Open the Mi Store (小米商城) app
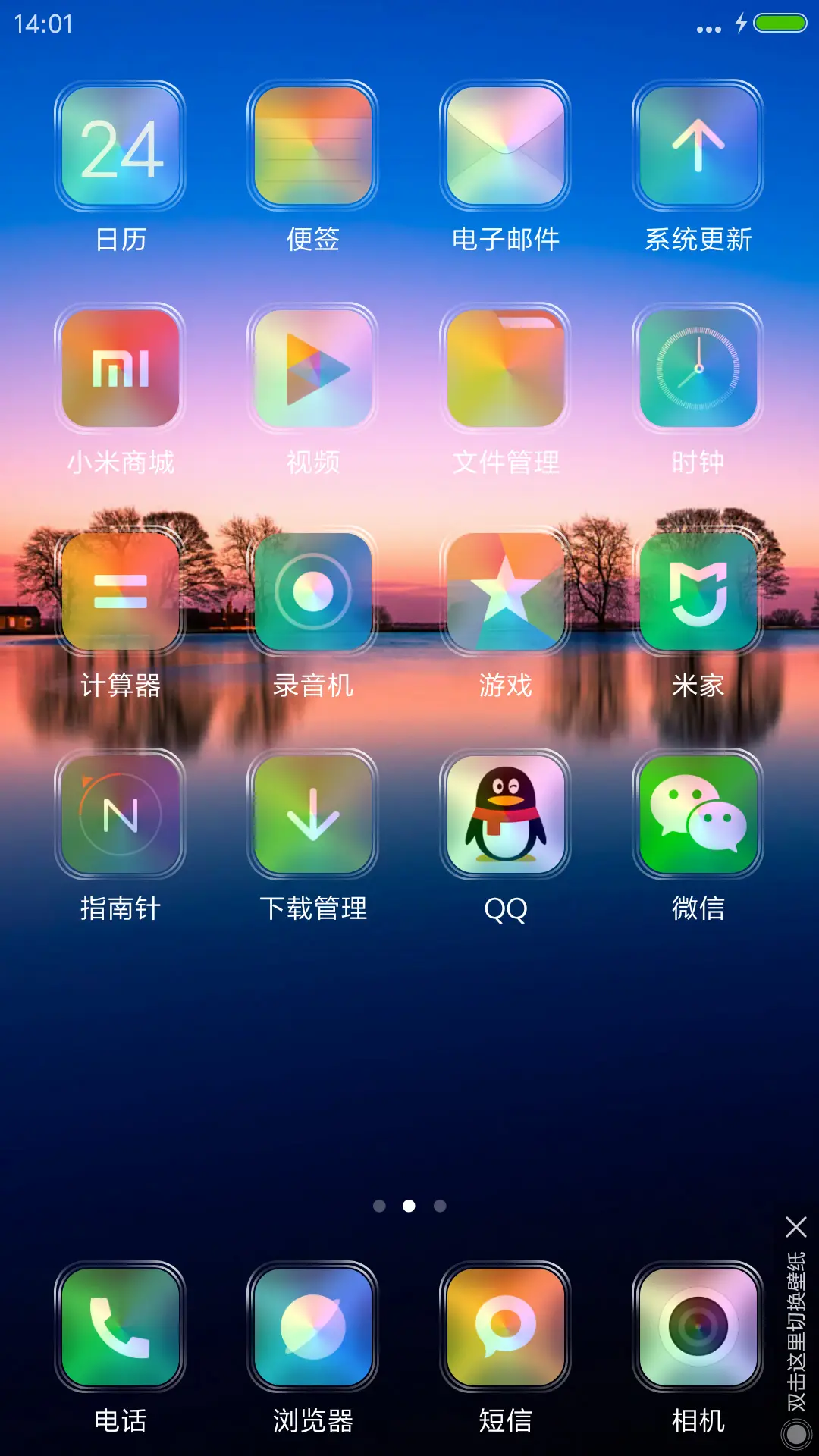819x1456 pixels. click(120, 369)
